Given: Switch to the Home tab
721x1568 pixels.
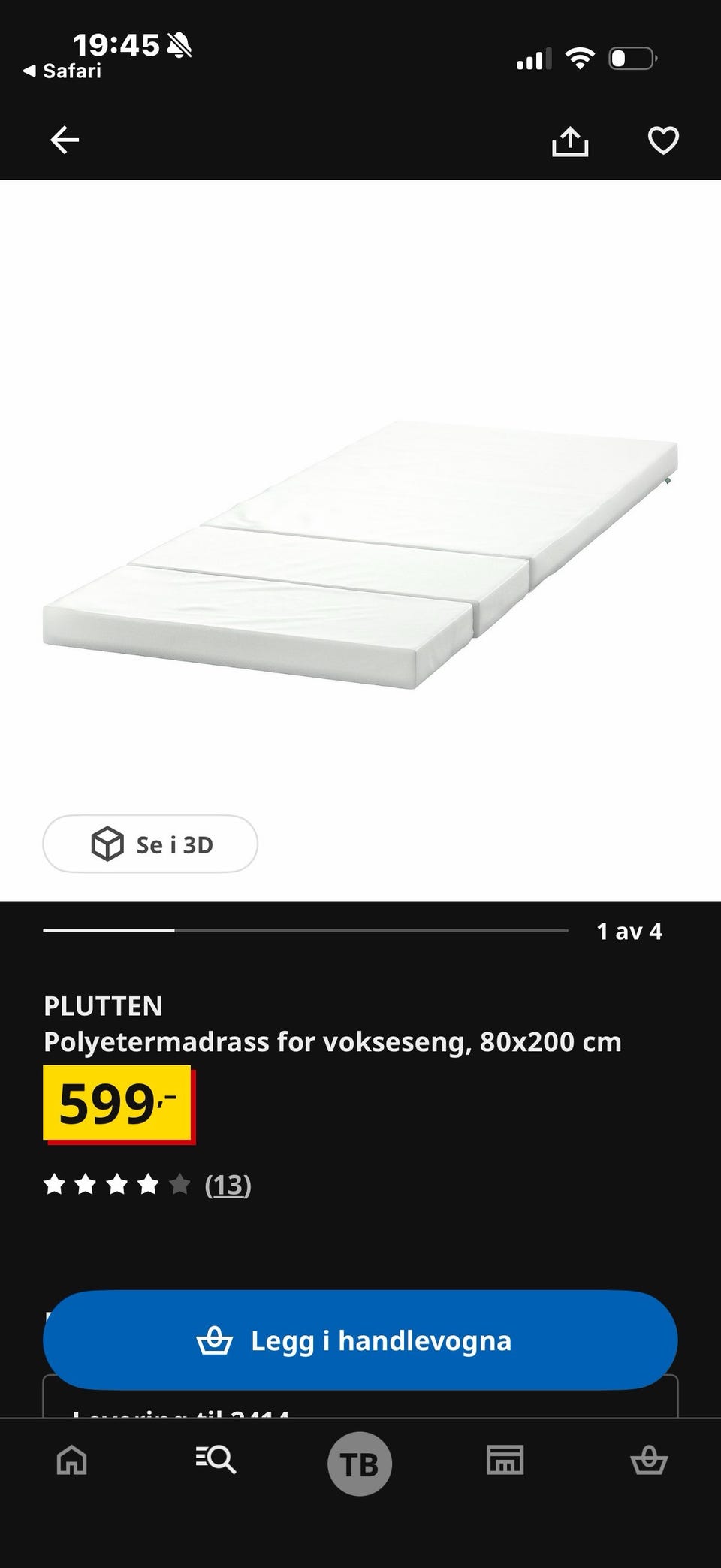Looking at the screenshot, I should pos(72,1461).
